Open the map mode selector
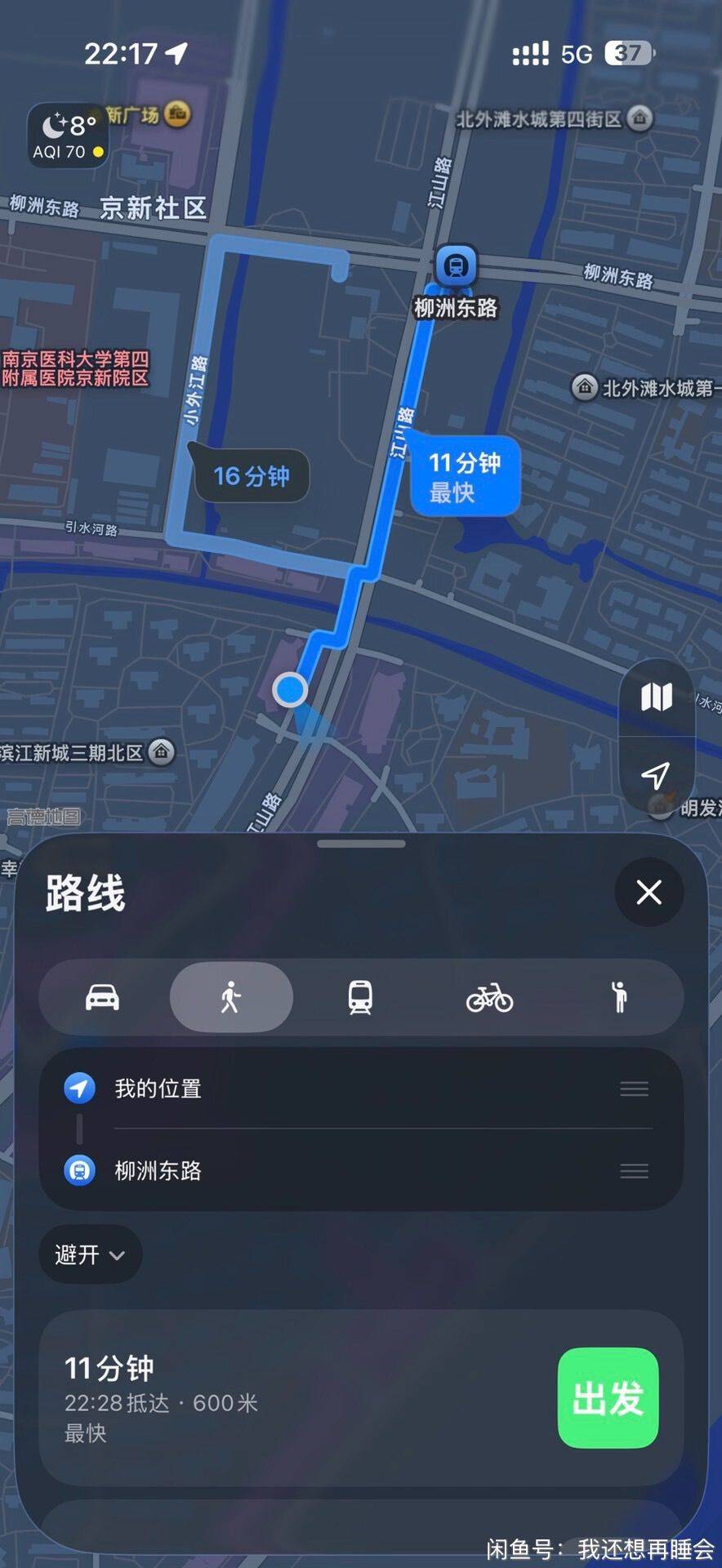Image resolution: width=722 pixels, height=1568 pixels. coord(657,697)
